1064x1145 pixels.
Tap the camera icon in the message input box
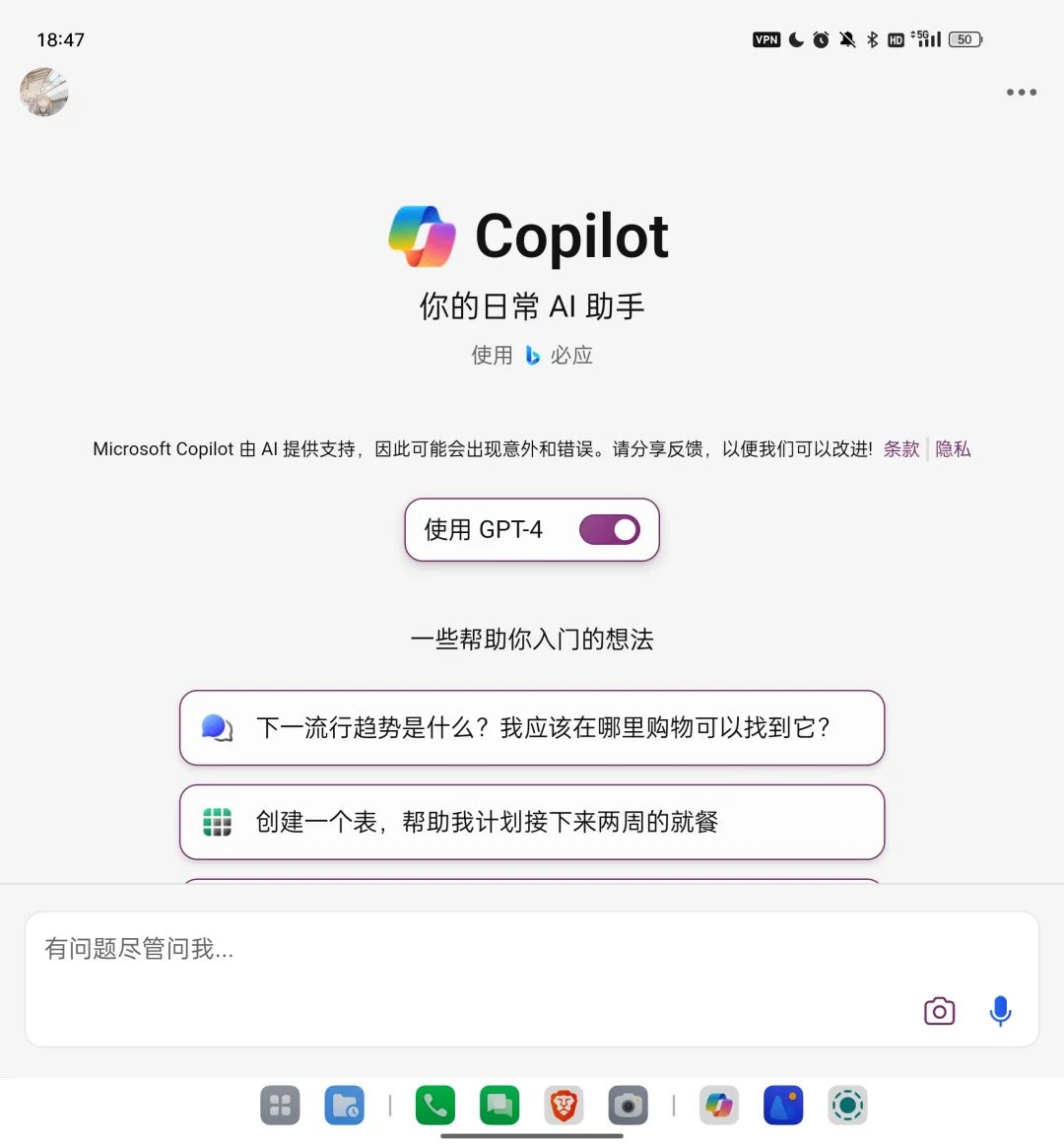[939, 1011]
